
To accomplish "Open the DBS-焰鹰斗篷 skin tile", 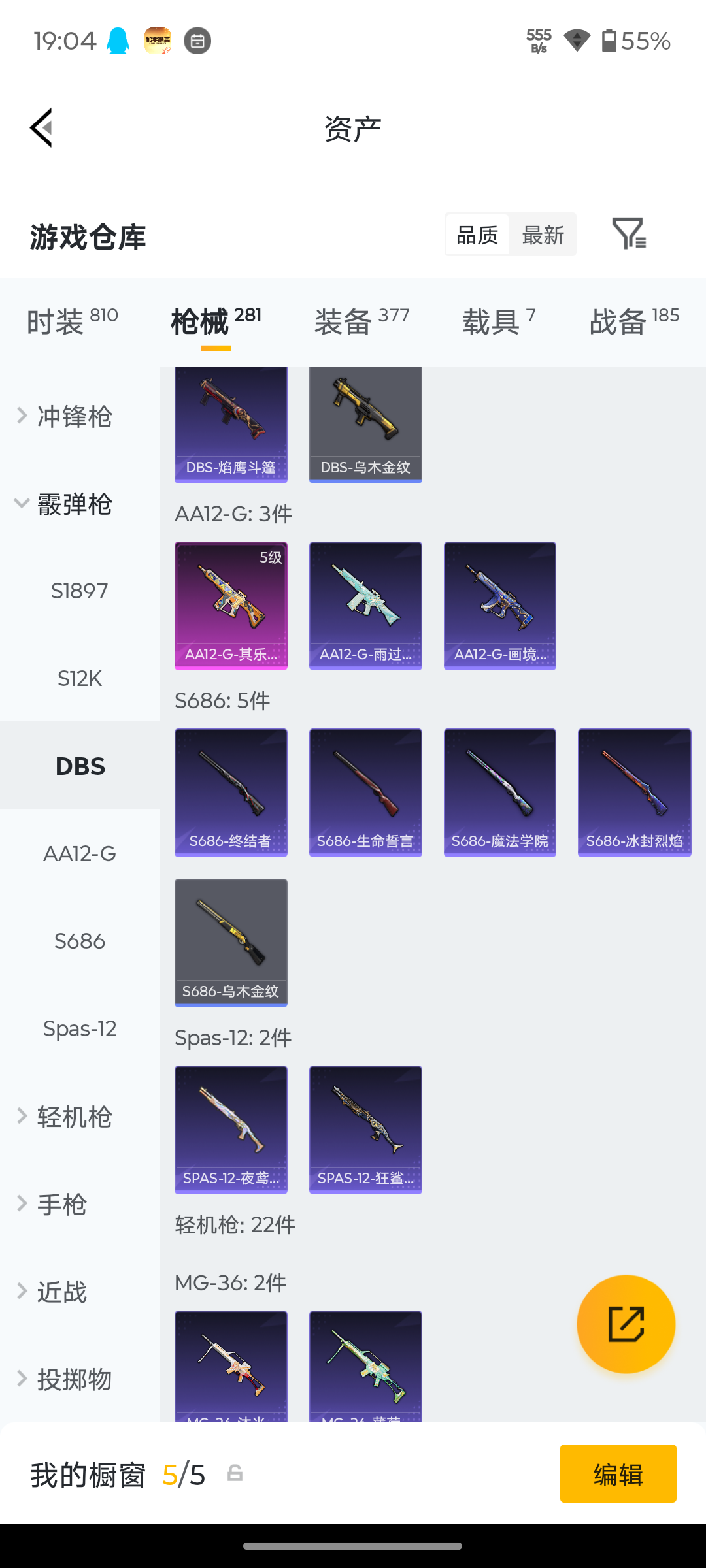I will [x=231, y=425].
